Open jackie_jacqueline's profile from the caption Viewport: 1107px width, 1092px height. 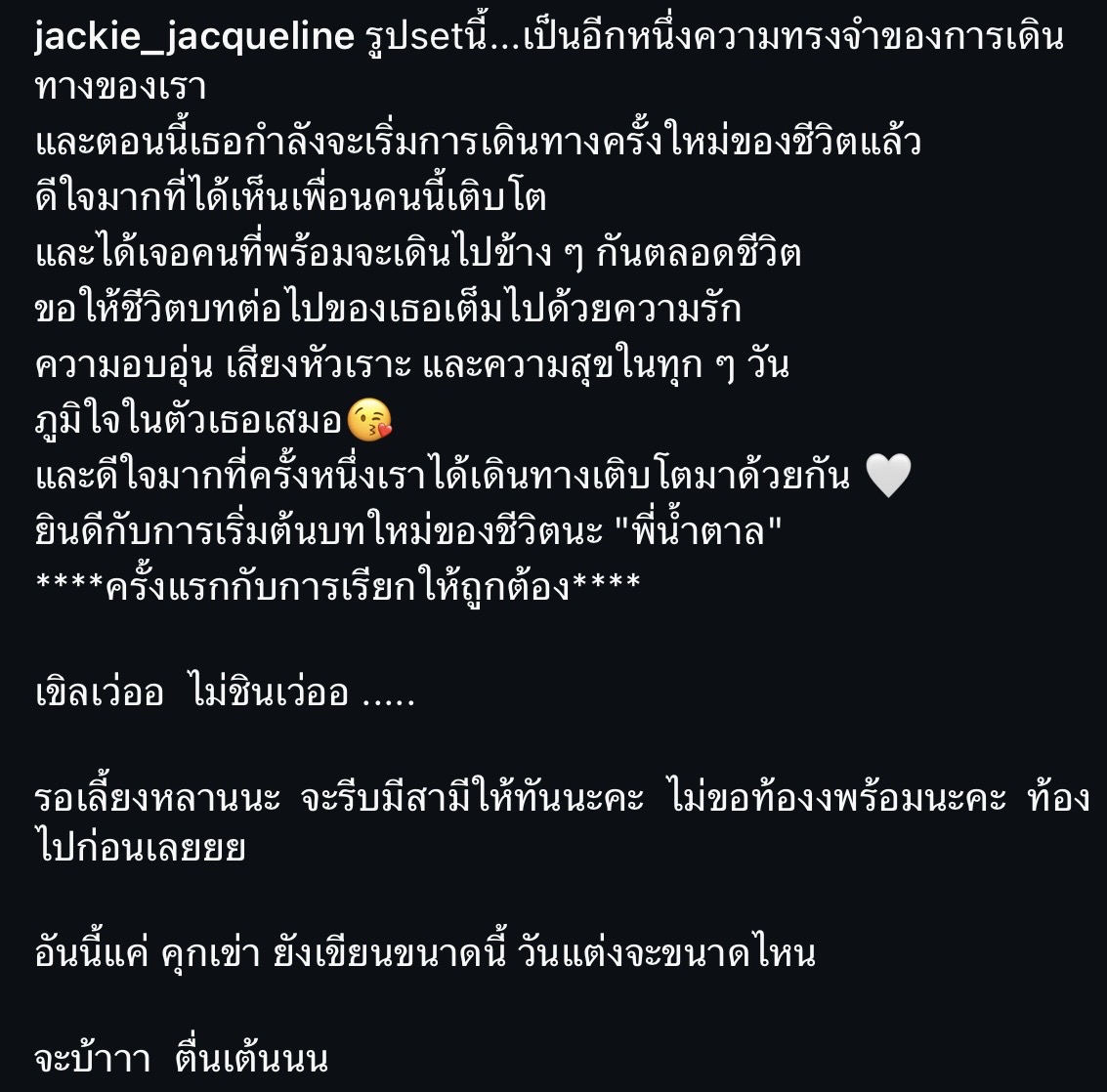click(x=193, y=37)
